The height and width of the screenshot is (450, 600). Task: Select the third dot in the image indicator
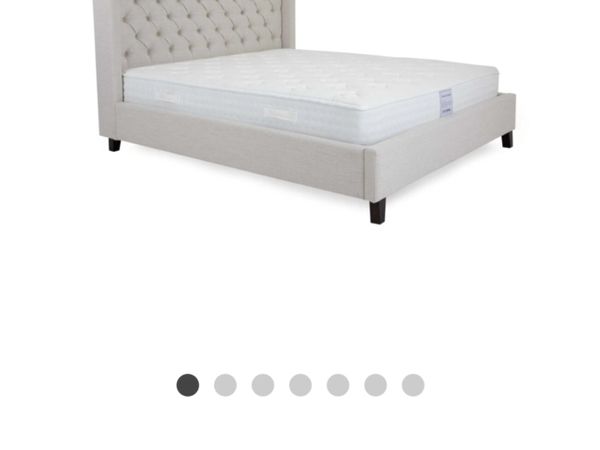coord(263,385)
